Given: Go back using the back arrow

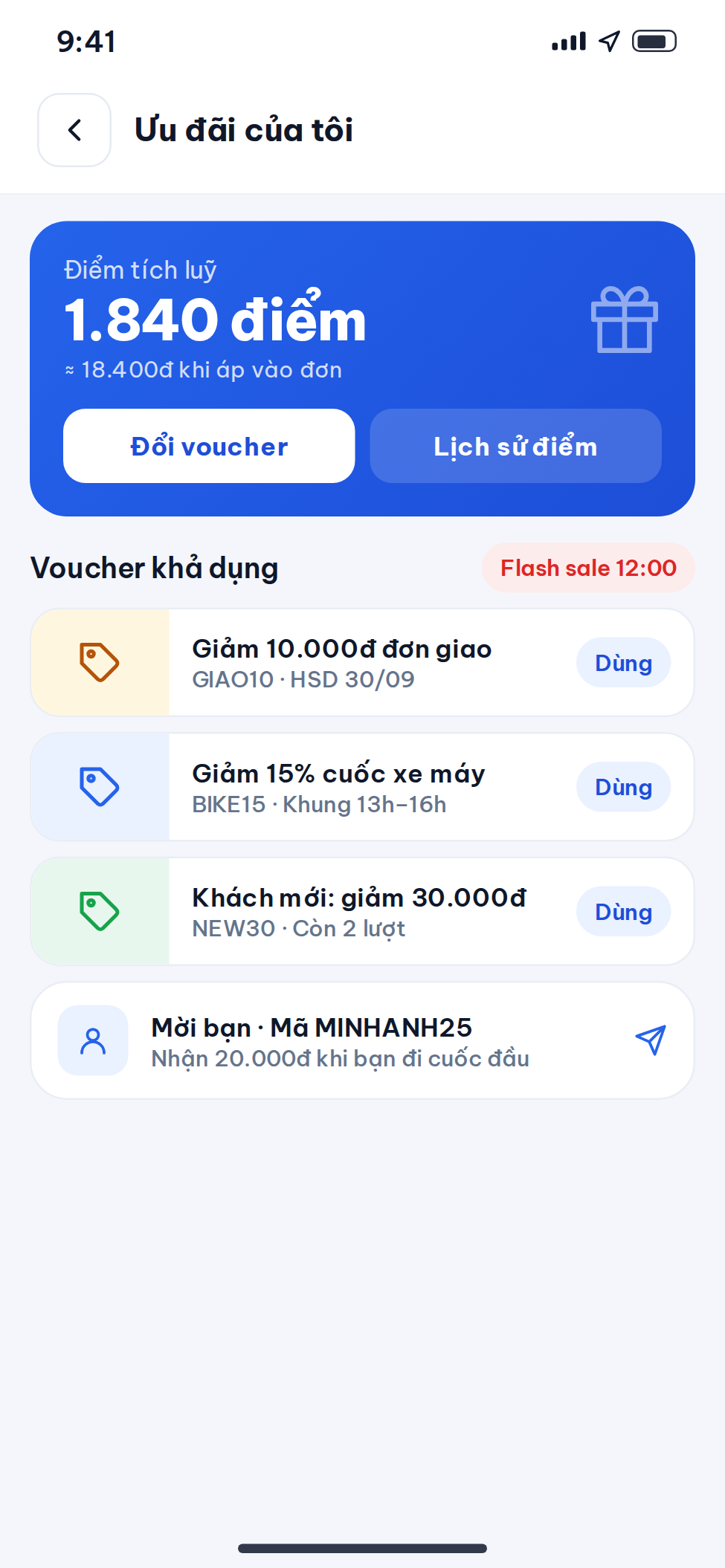Looking at the screenshot, I should point(74,130).
